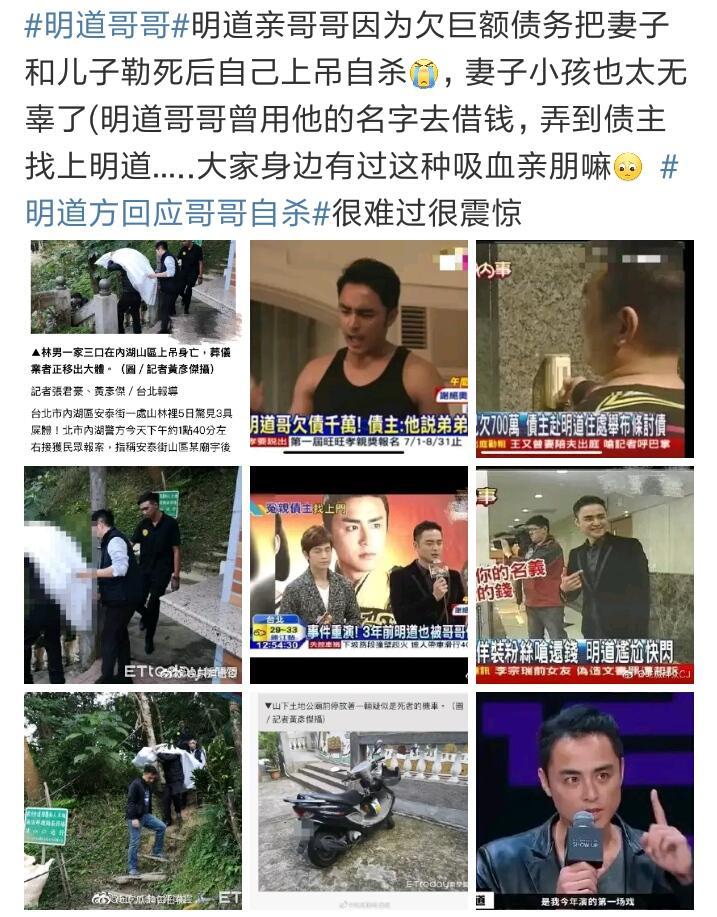Image resolution: width=717 pixels, height=917 pixels.
Task: Enlarge the parked scooter photo
Action: tap(358, 800)
